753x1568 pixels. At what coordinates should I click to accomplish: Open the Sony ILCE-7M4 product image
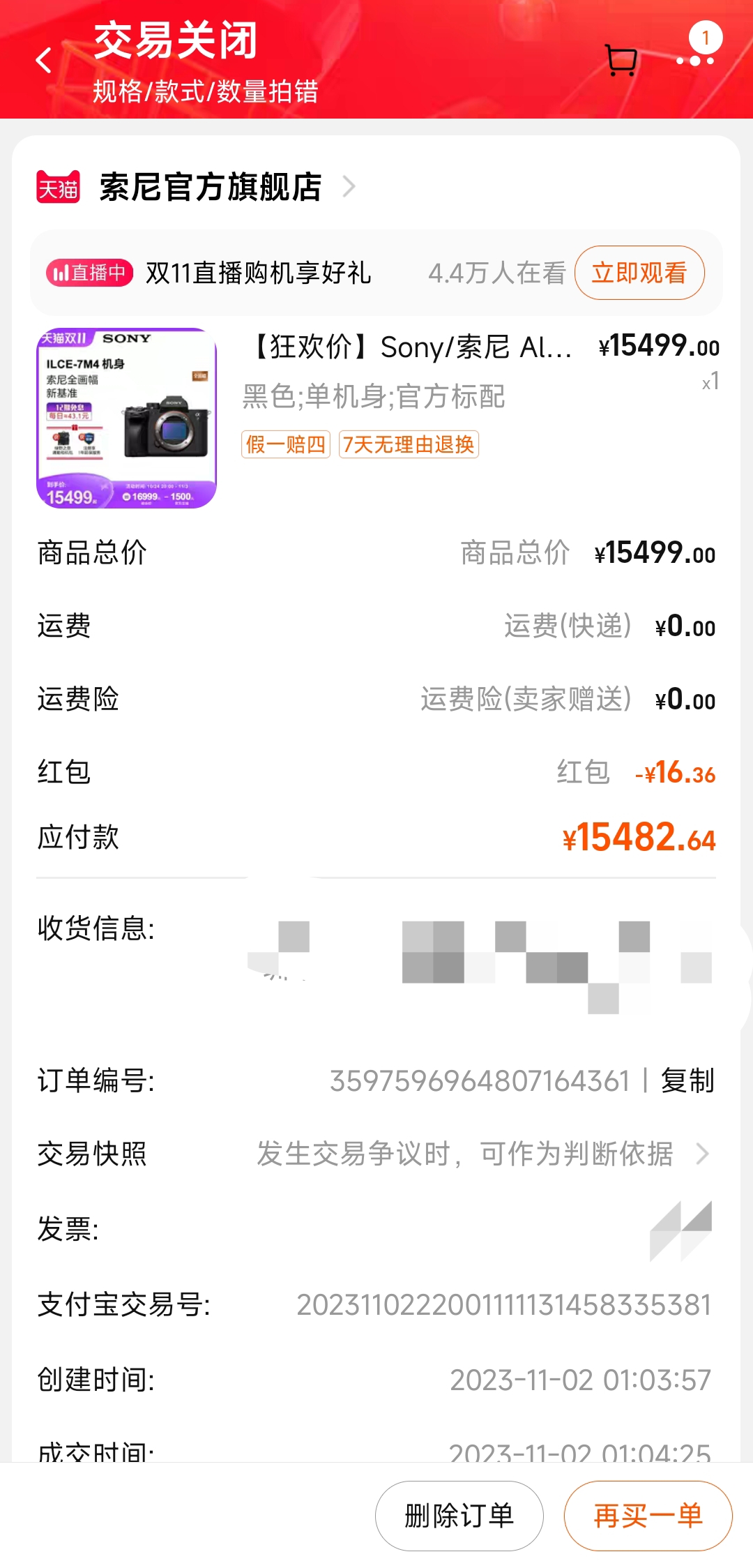[x=126, y=418]
